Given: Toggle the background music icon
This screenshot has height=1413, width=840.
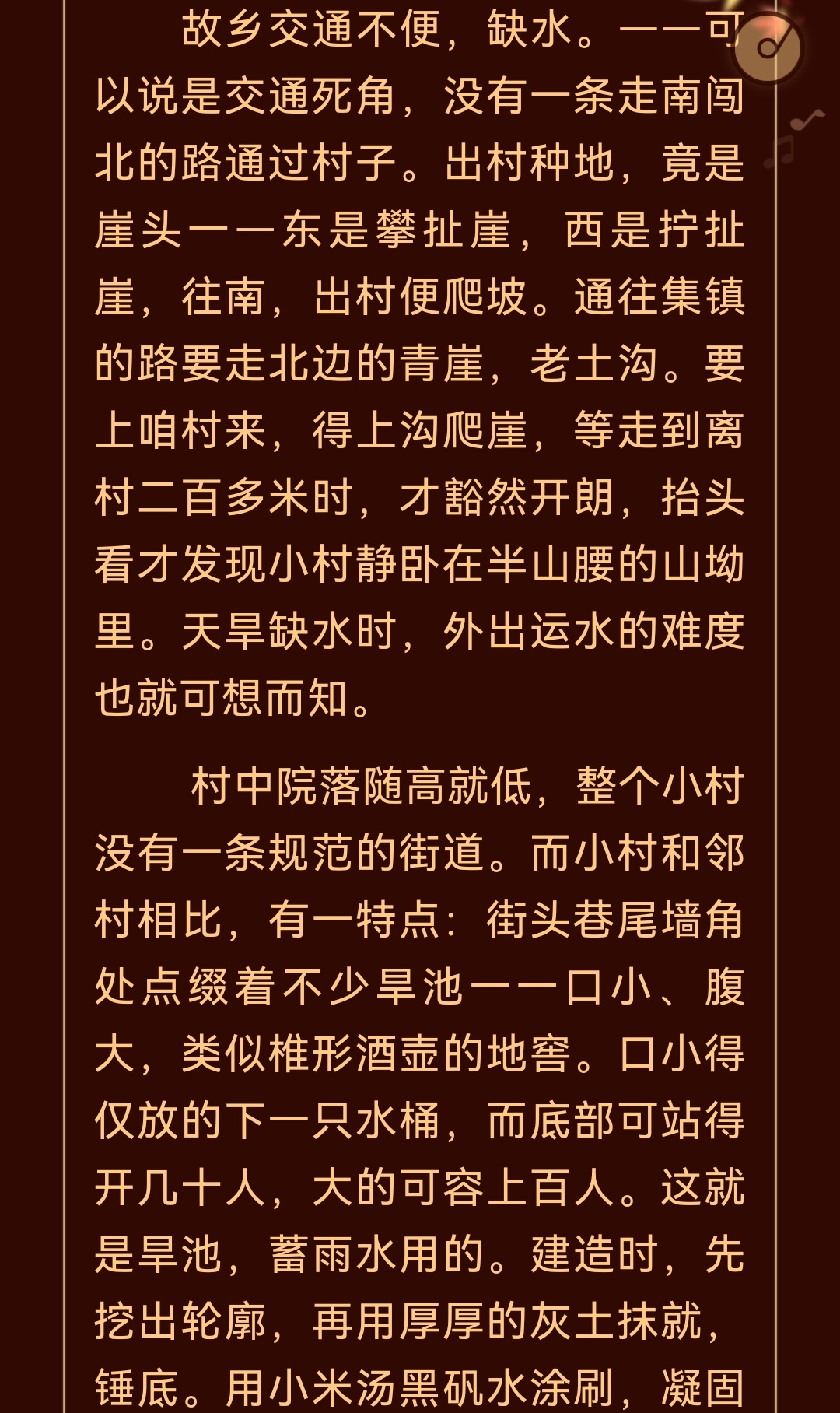Looking at the screenshot, I should point(768,46).
